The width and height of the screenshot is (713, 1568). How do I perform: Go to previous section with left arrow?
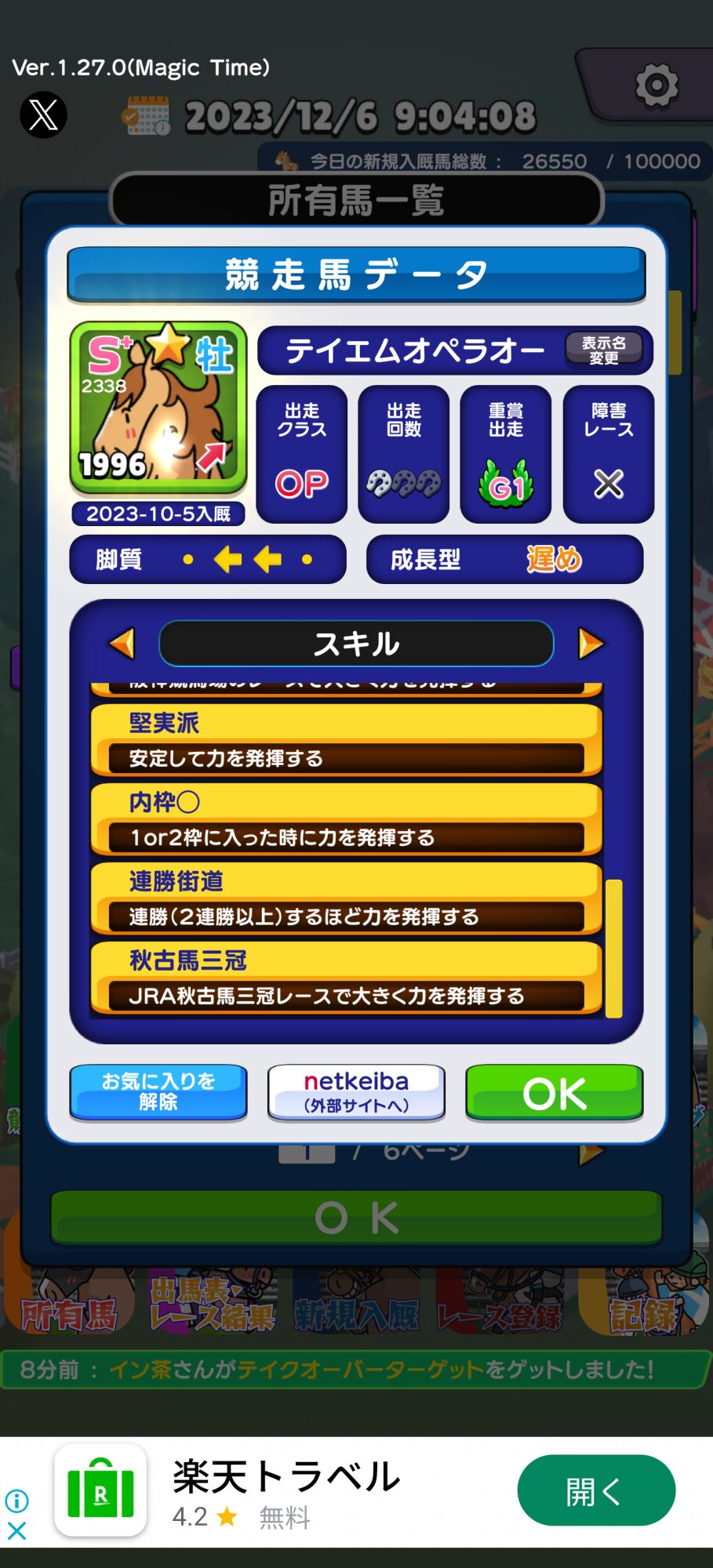pyautogui.click(x=122, y=644)
